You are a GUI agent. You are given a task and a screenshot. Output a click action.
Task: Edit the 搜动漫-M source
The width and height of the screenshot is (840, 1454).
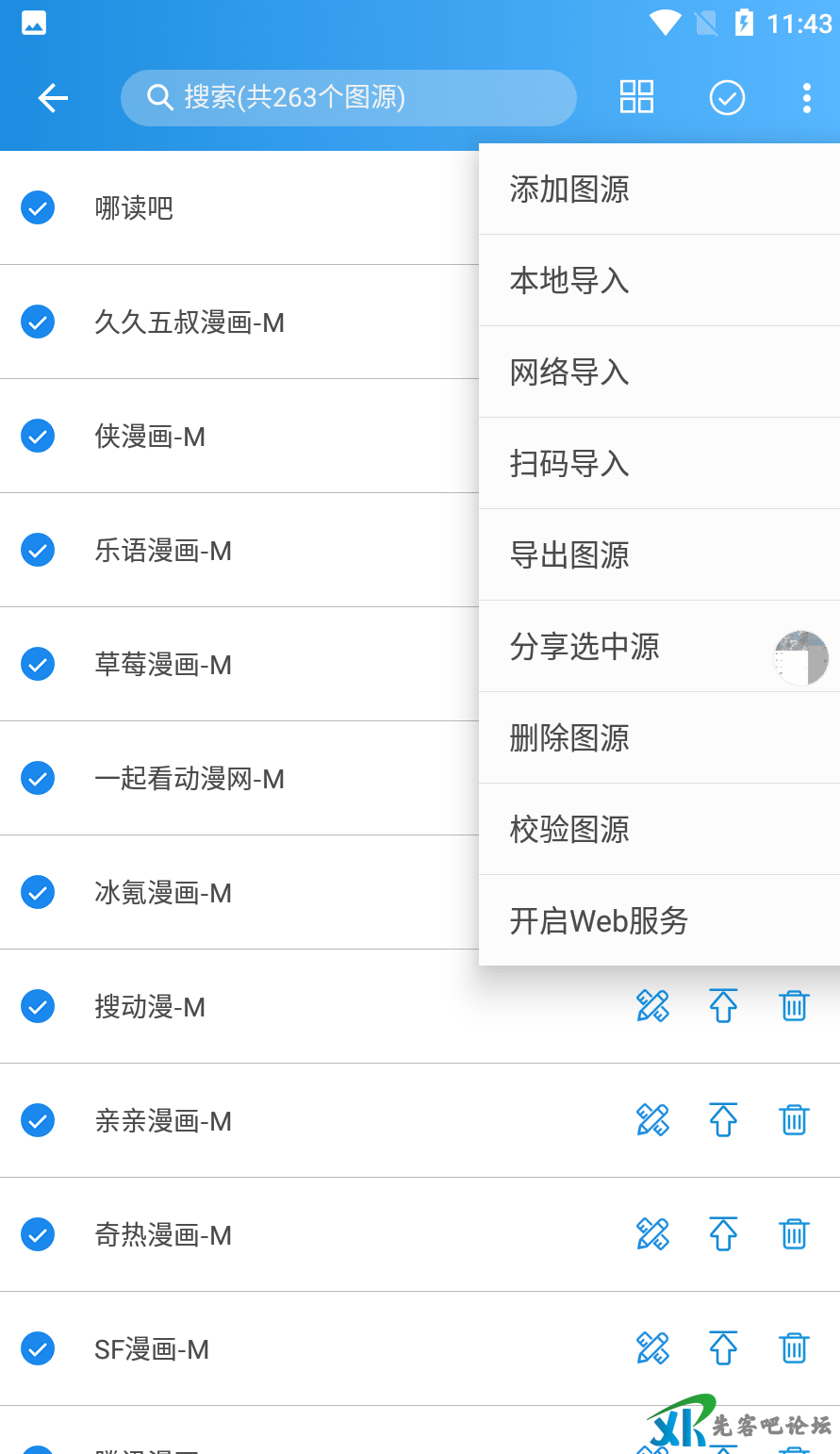(652, 1006)
